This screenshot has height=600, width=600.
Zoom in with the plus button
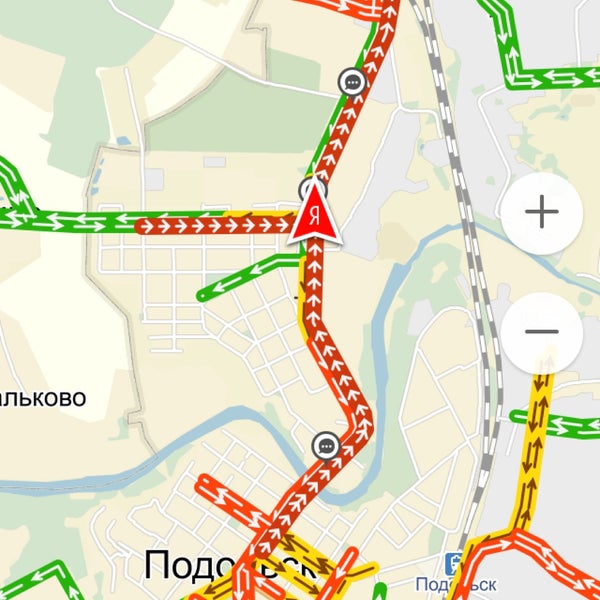pyautogui.click(x=541, y=212)
